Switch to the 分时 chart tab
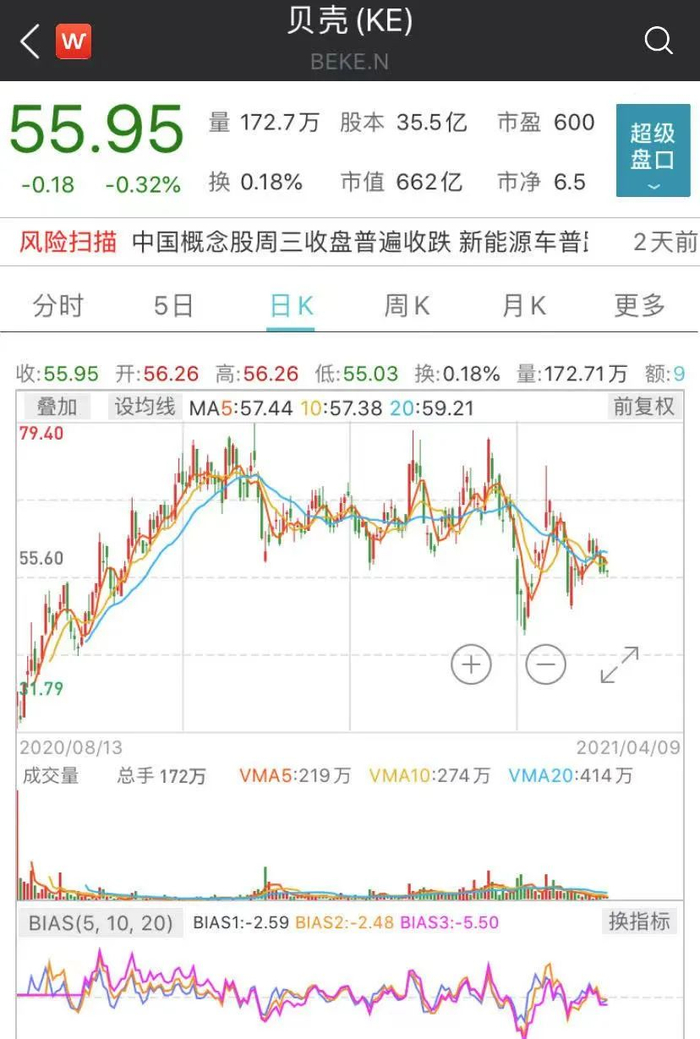The width and height of the screenshot is (700, 1039). point(58,306)
